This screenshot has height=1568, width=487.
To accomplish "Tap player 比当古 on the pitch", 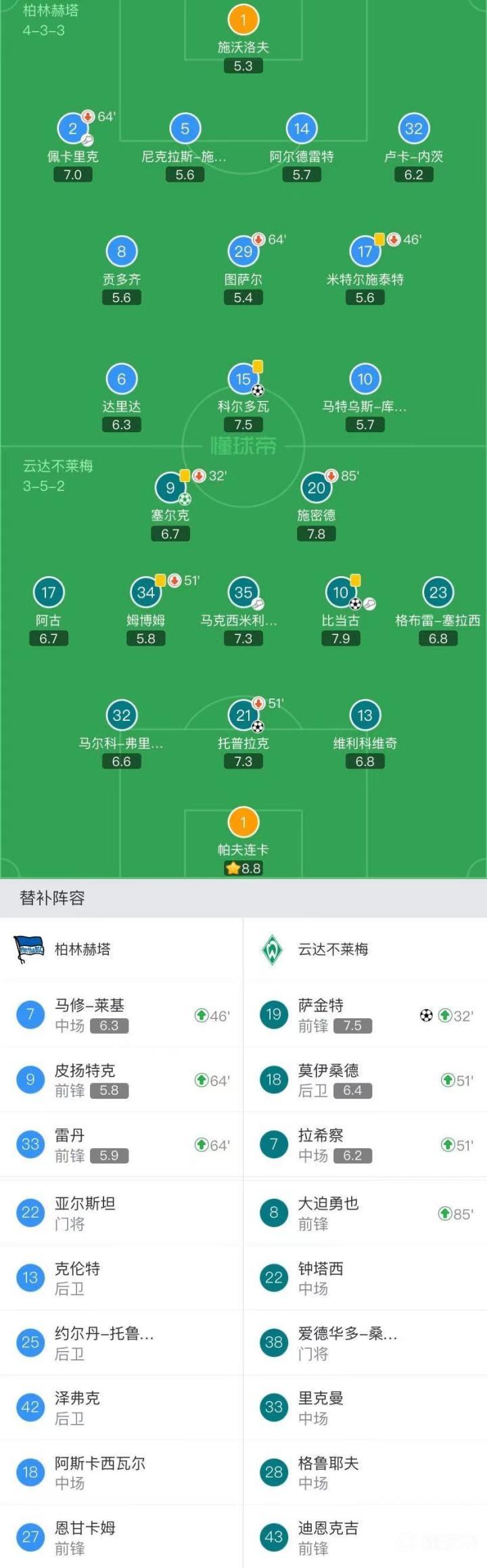I will point(341,594).
